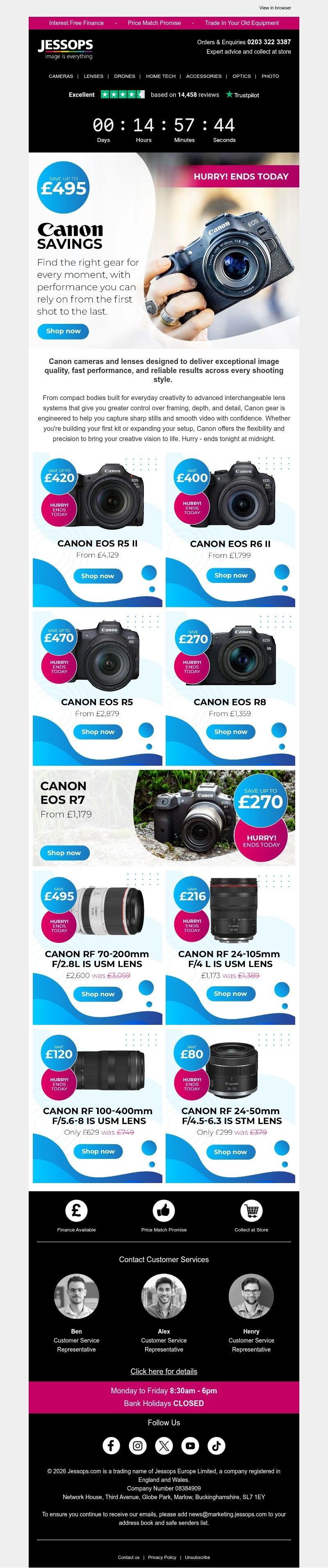
Task: Shop the RF 24-50mm STM lens
Action: [231, 1152]
